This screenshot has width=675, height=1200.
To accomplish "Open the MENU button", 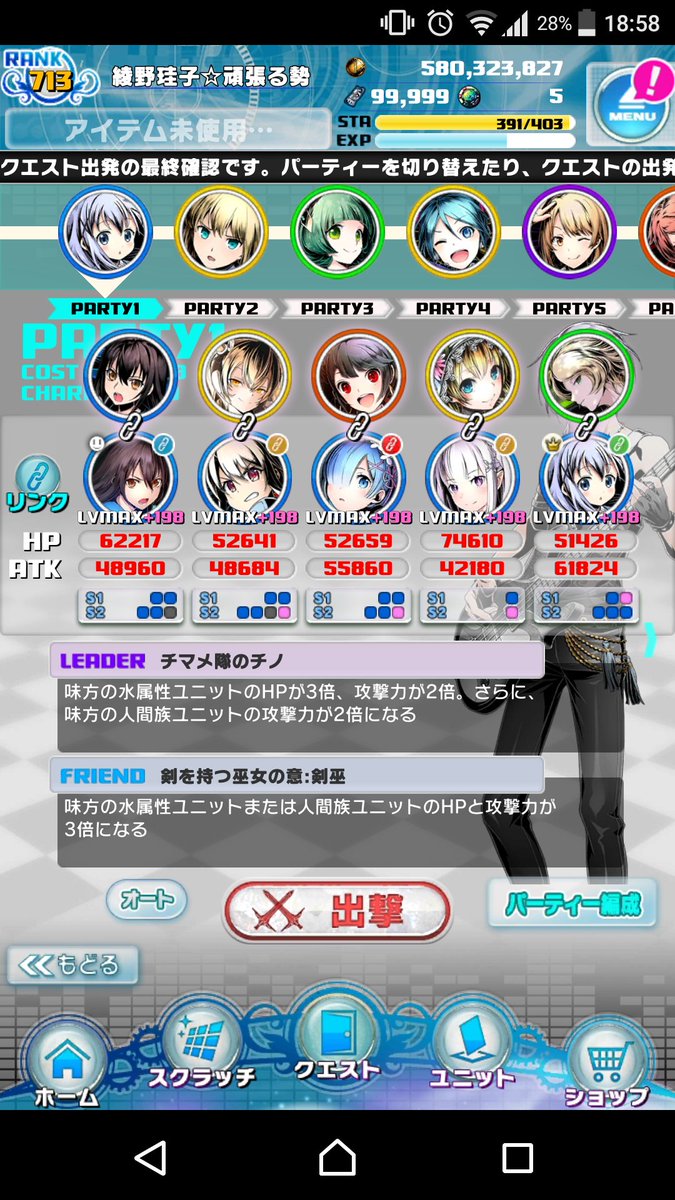I will (x=632, y=104).
